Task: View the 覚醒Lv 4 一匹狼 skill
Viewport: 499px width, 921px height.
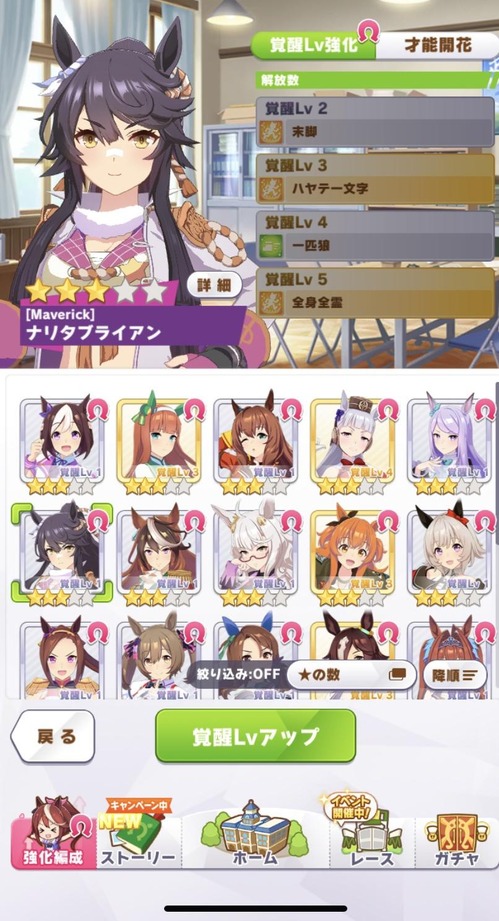Action: click(x=376, y=236)
